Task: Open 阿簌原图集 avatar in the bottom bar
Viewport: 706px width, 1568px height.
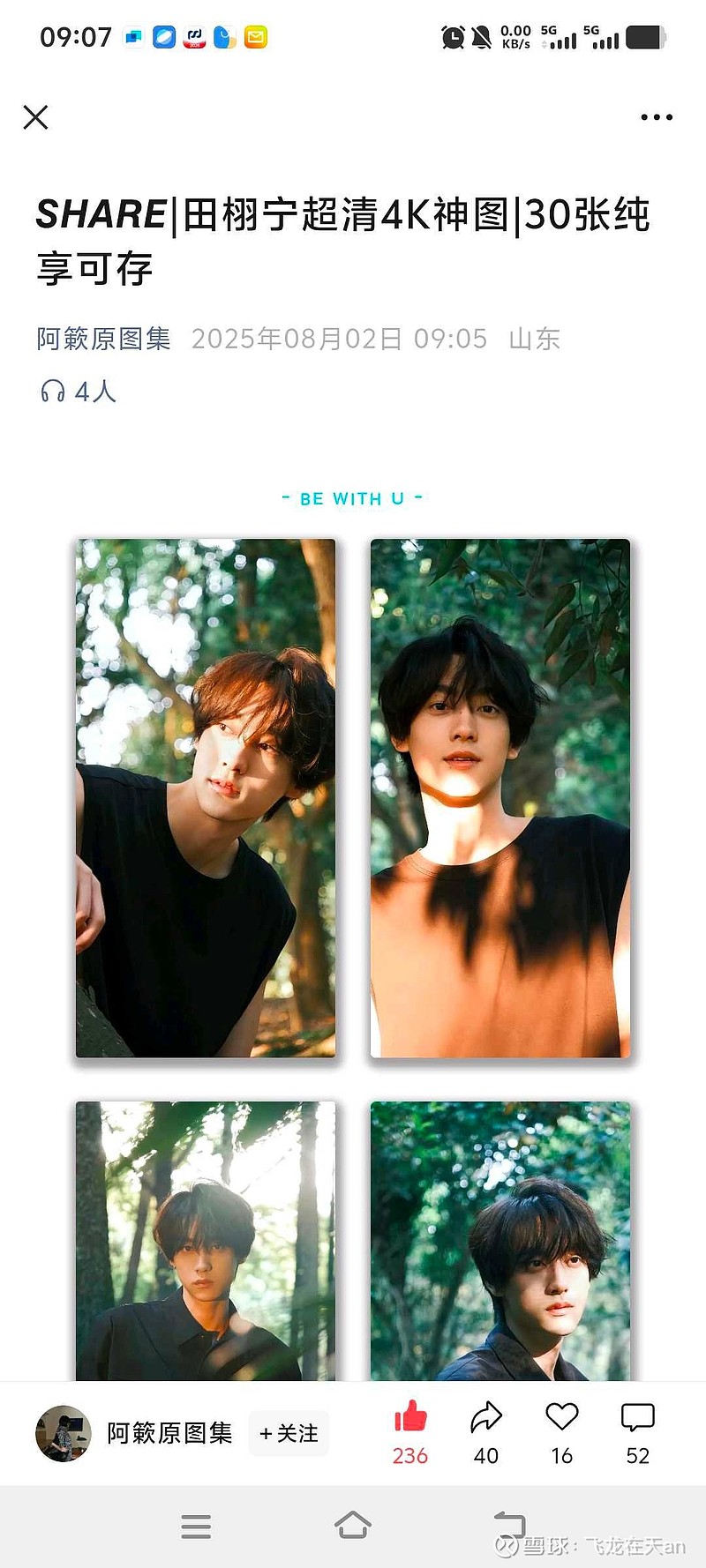Action: click(x=64, y=1433)
